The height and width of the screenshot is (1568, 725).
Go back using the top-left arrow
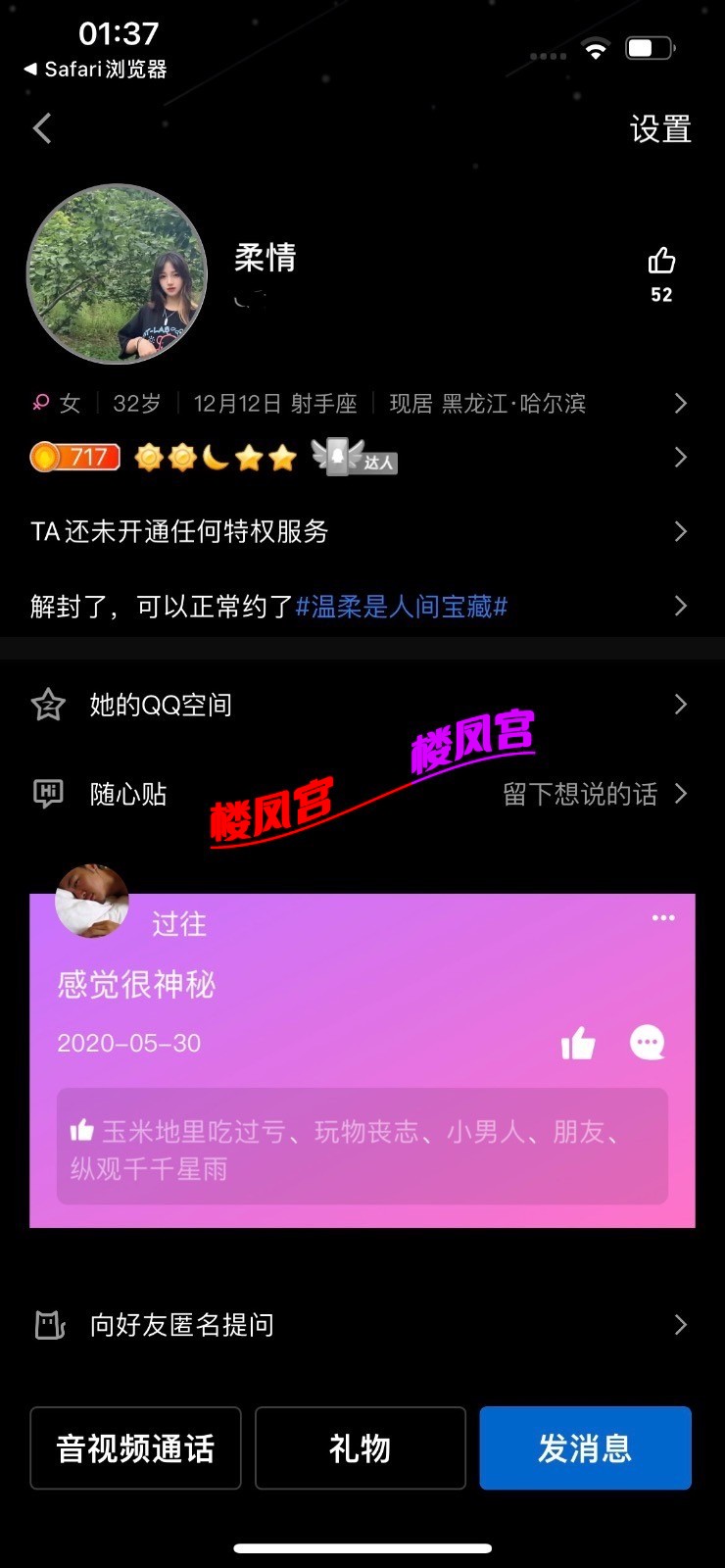click(x=42, y=128)
